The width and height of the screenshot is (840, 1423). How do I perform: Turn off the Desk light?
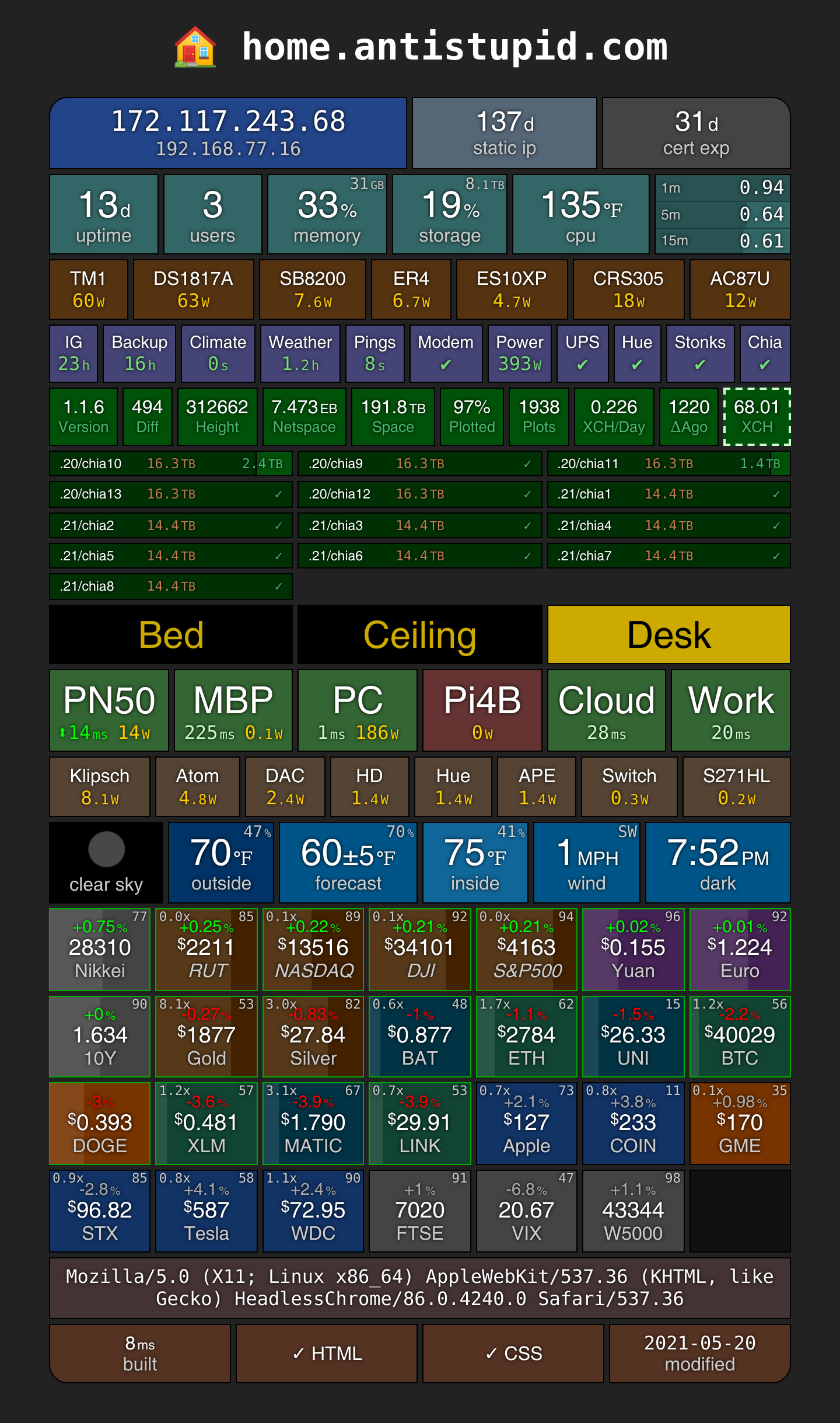click(x=669, y=634)
